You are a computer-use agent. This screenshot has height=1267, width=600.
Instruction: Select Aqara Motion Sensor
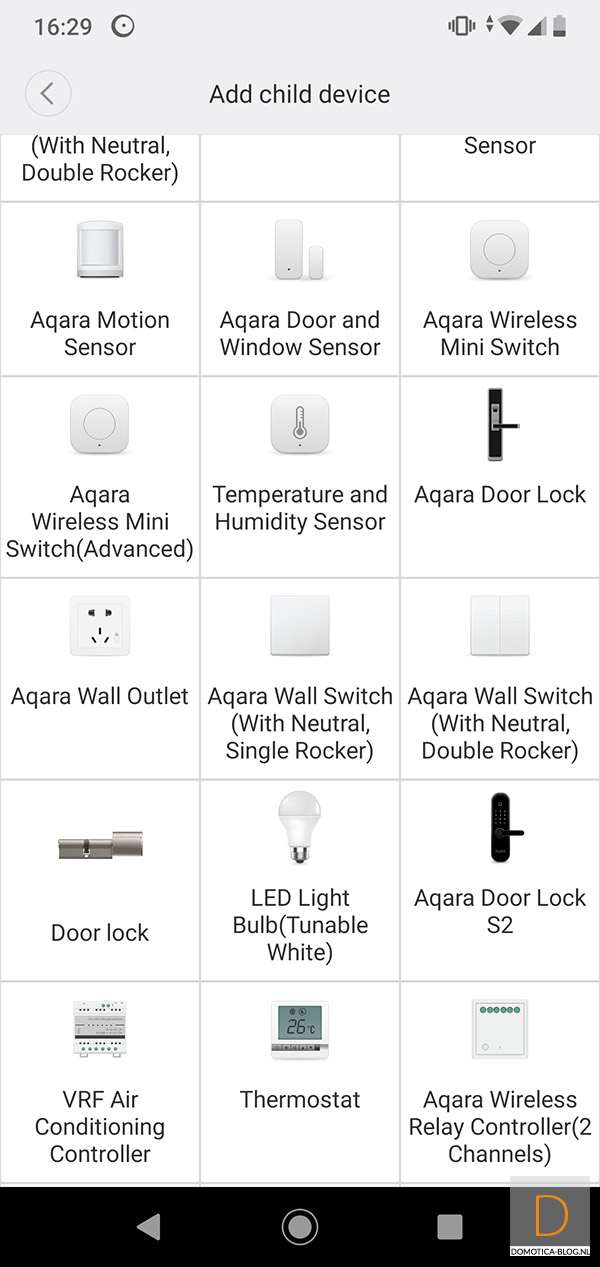[x=100, y=290]
